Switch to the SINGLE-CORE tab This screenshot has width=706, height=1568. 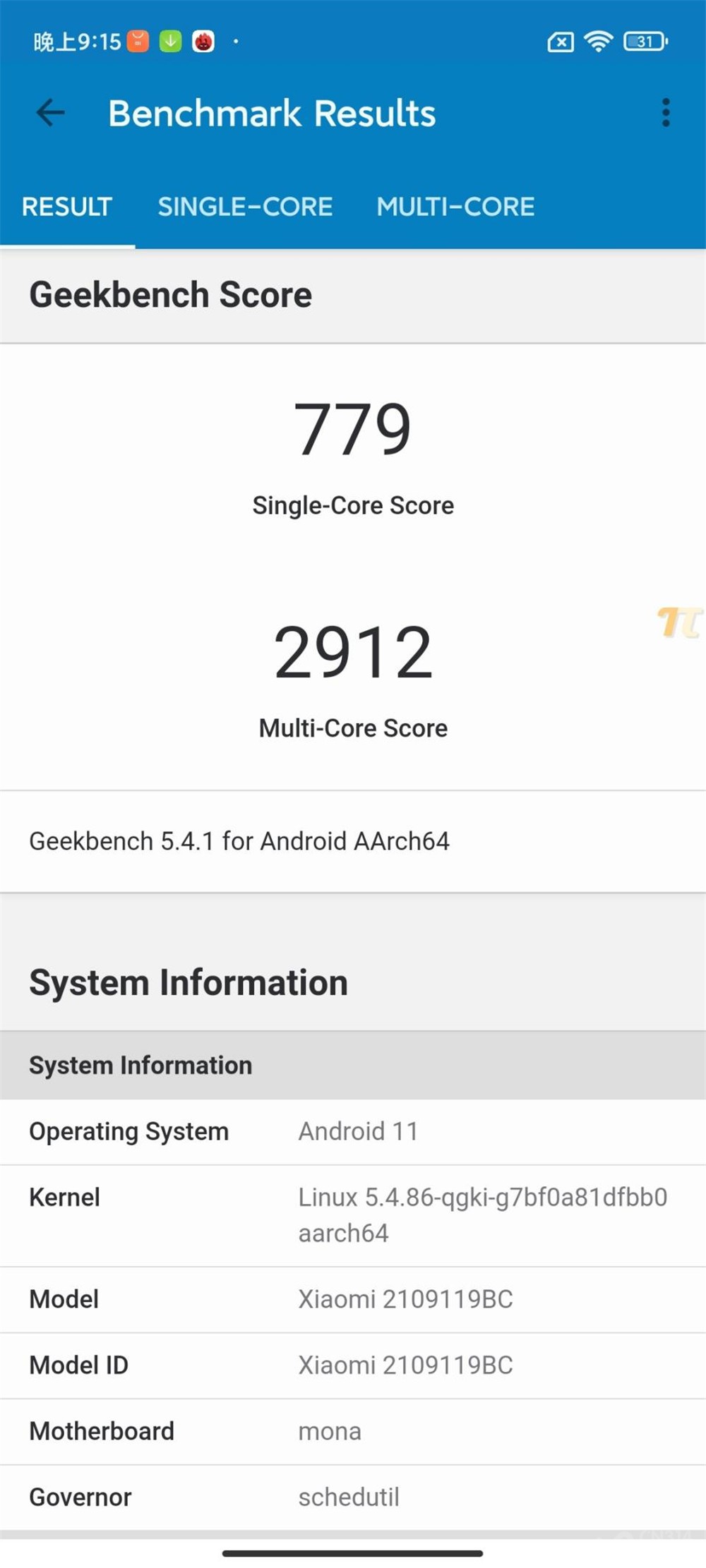pos(245,207)
